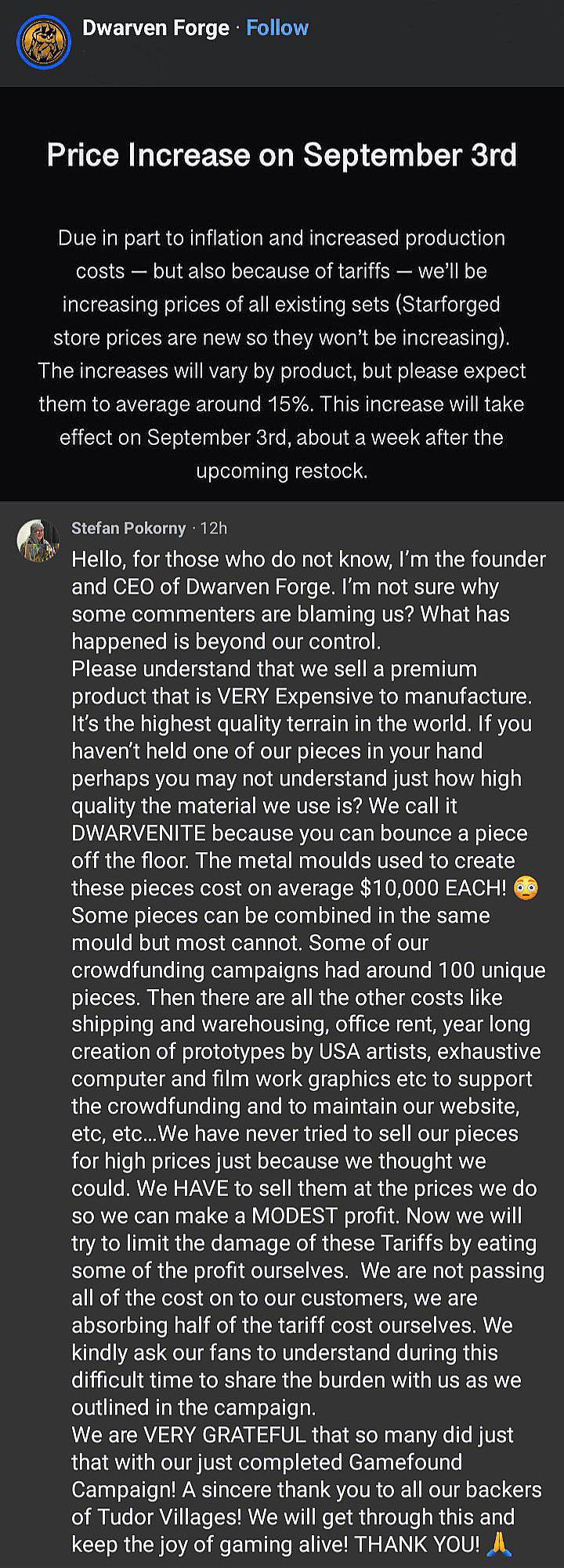Open the Dwarven Forge page name

155,28
